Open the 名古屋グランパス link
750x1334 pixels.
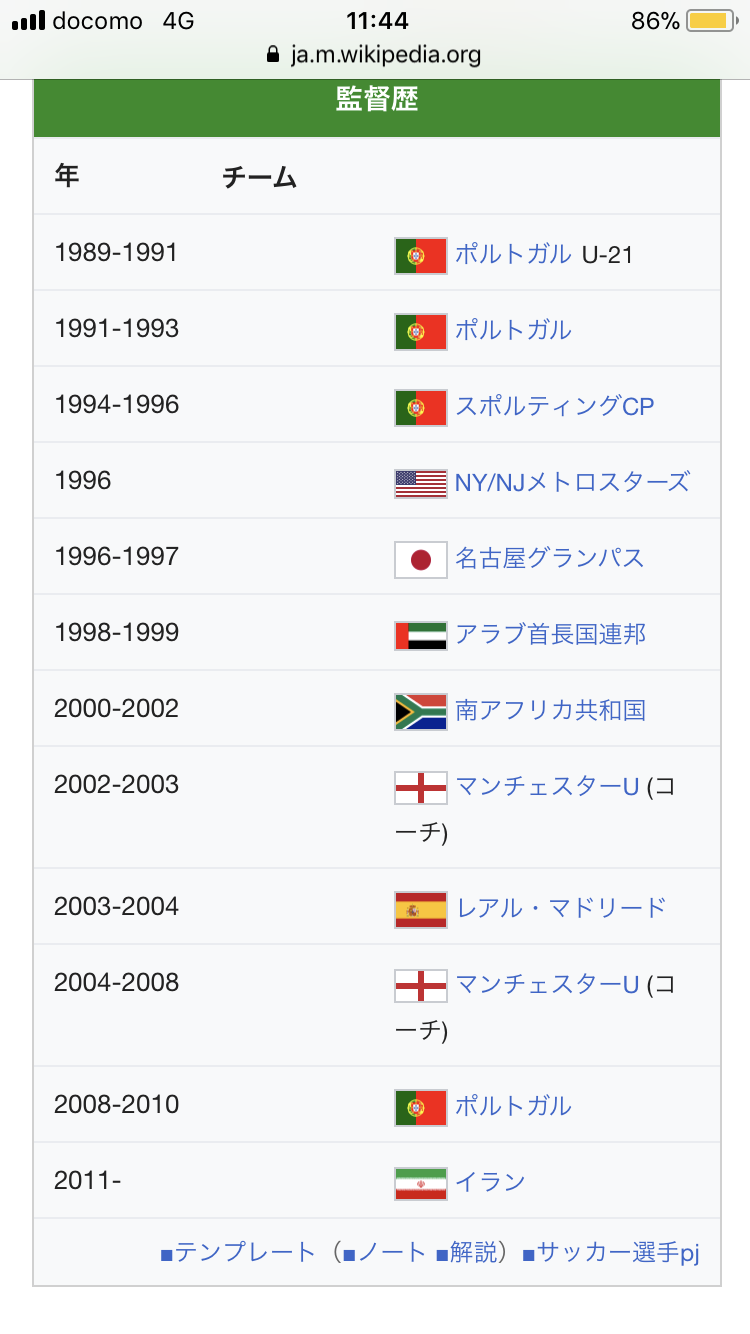550,558
